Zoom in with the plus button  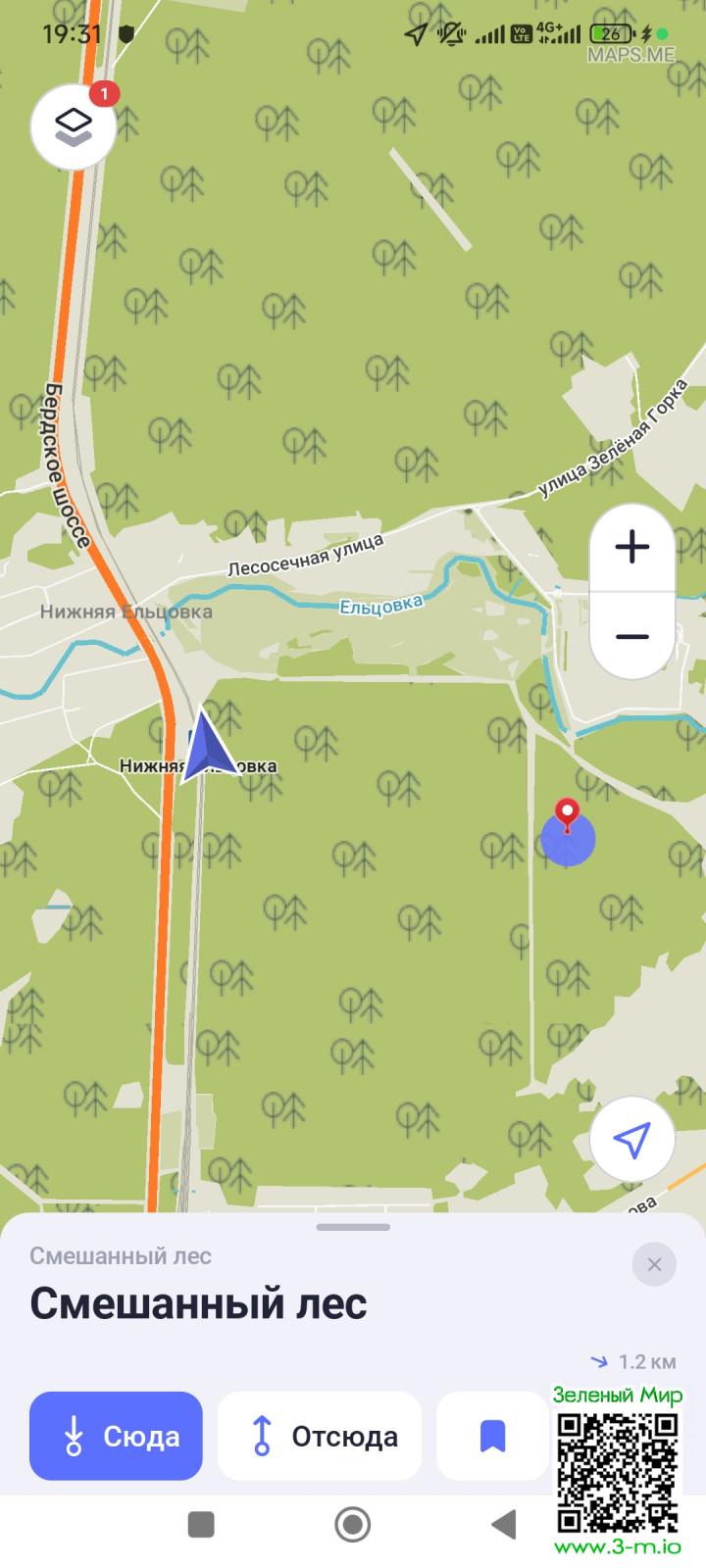click(632, 547)
